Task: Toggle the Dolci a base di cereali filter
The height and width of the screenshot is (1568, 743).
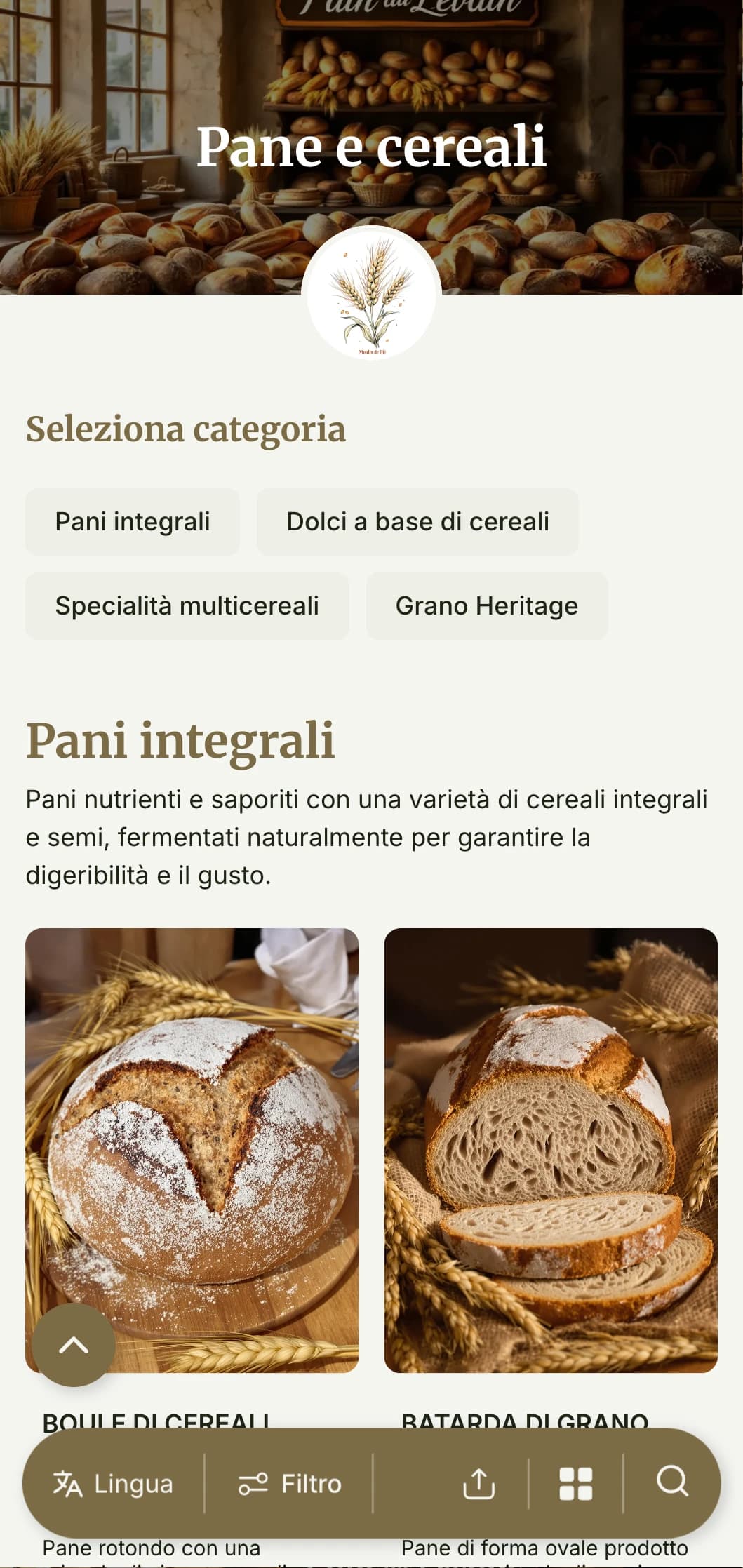Action: [x=418, y=521]
